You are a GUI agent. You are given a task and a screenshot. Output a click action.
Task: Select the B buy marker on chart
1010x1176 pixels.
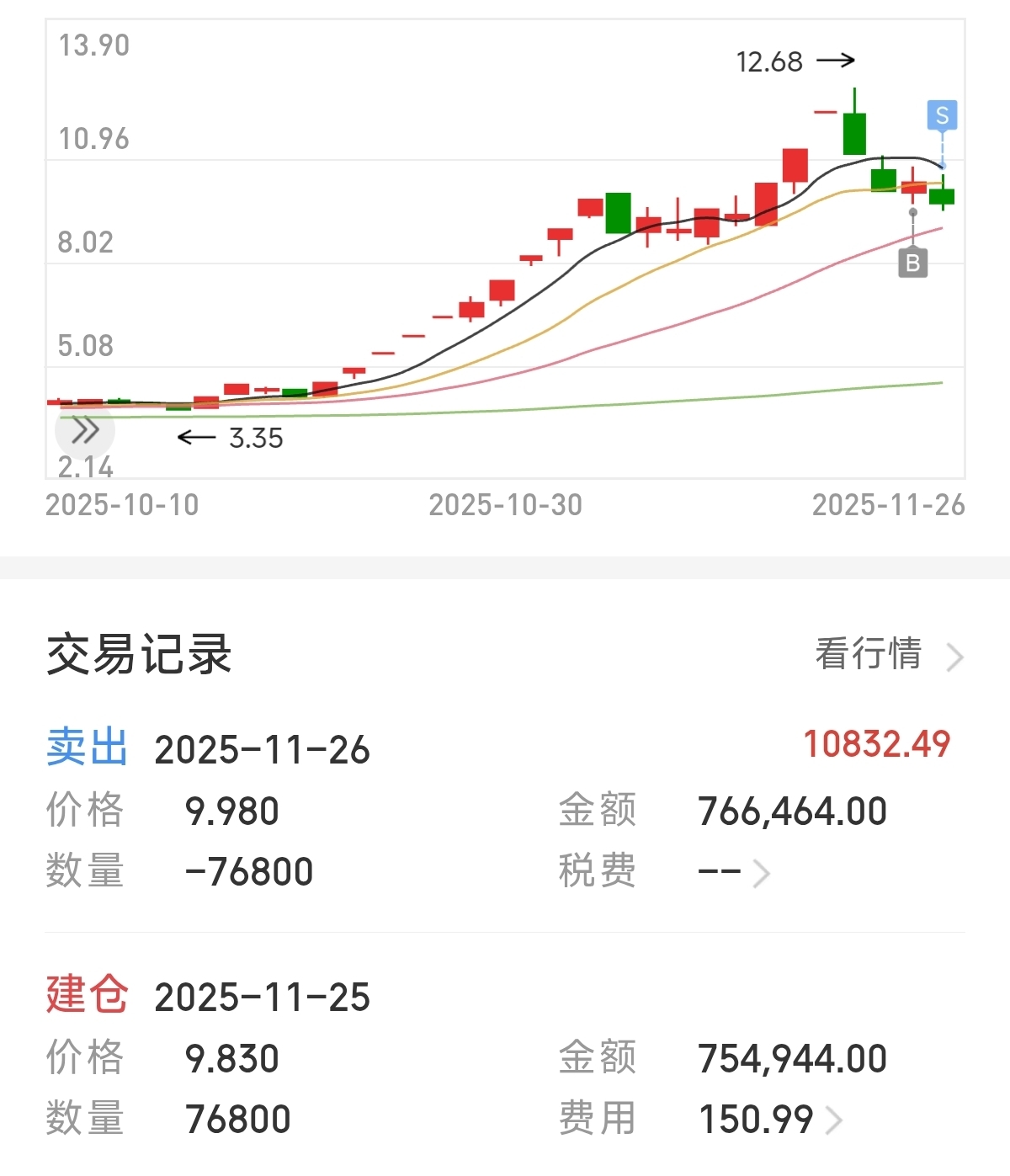pyautogui.click(x=912, y=263)
